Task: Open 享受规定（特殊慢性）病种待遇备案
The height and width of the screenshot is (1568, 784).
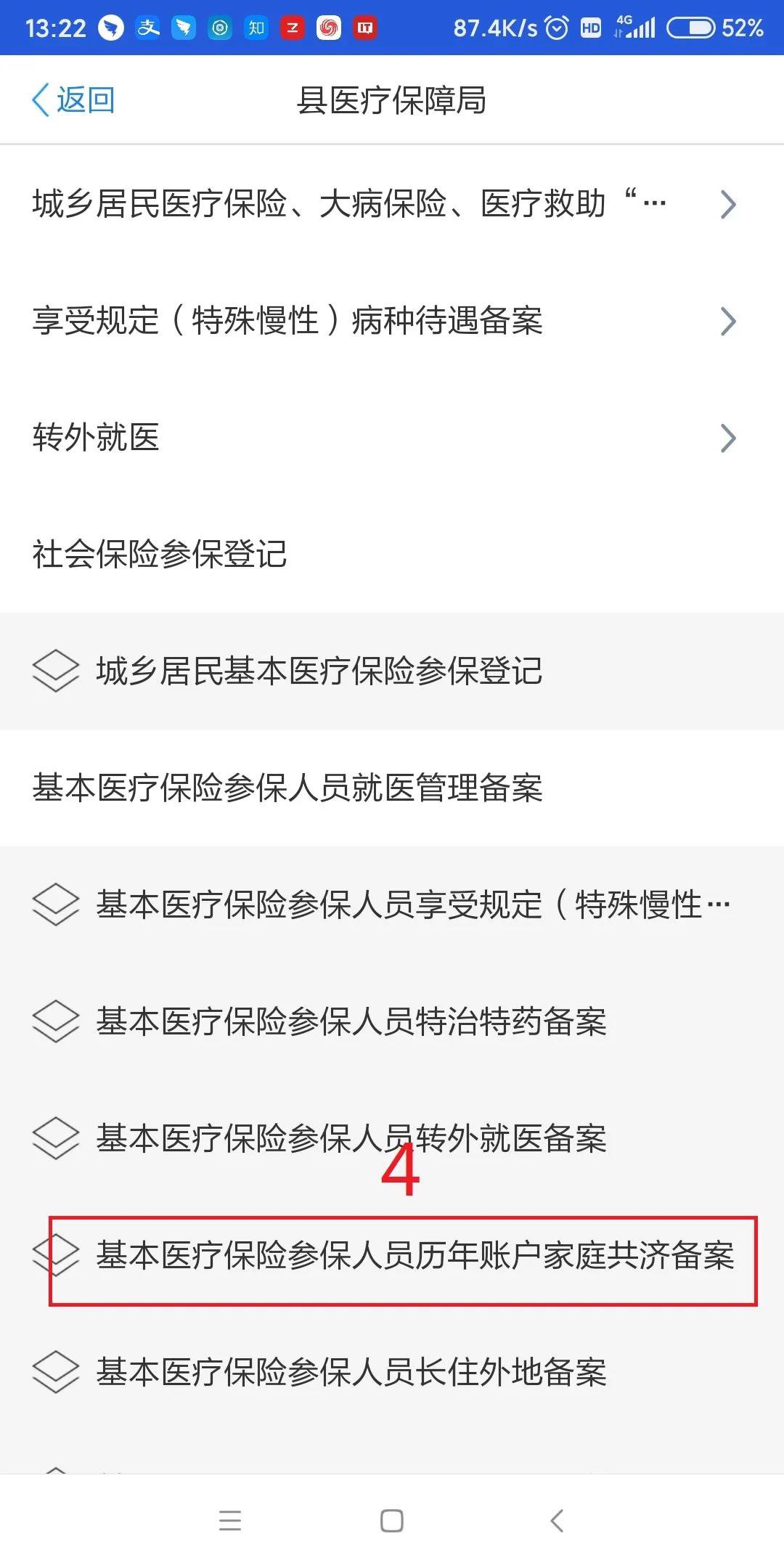Action: coord(385,321)
